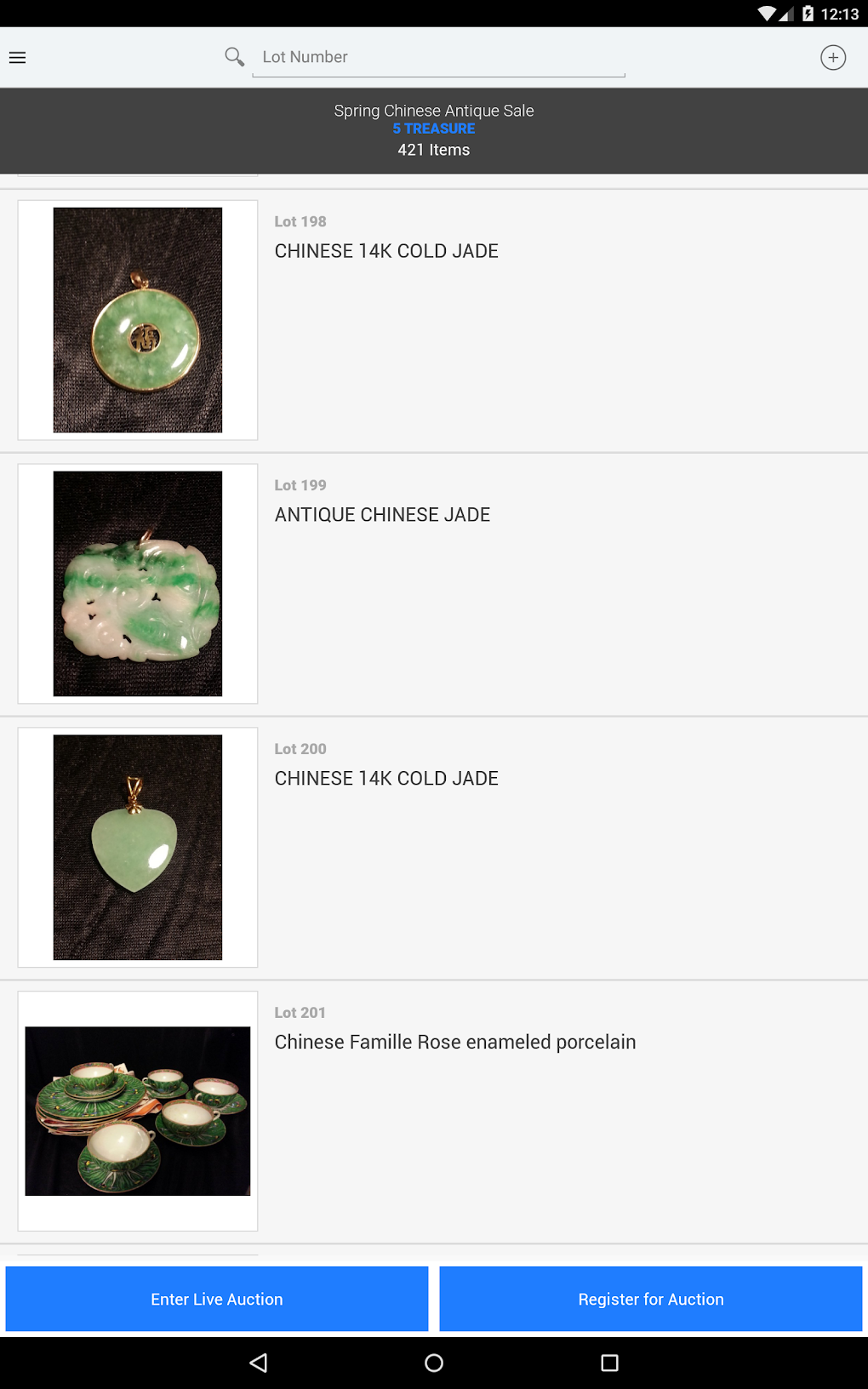Register for Auction
This screenshot has width=868, height=1389.
pos(651,1299)
